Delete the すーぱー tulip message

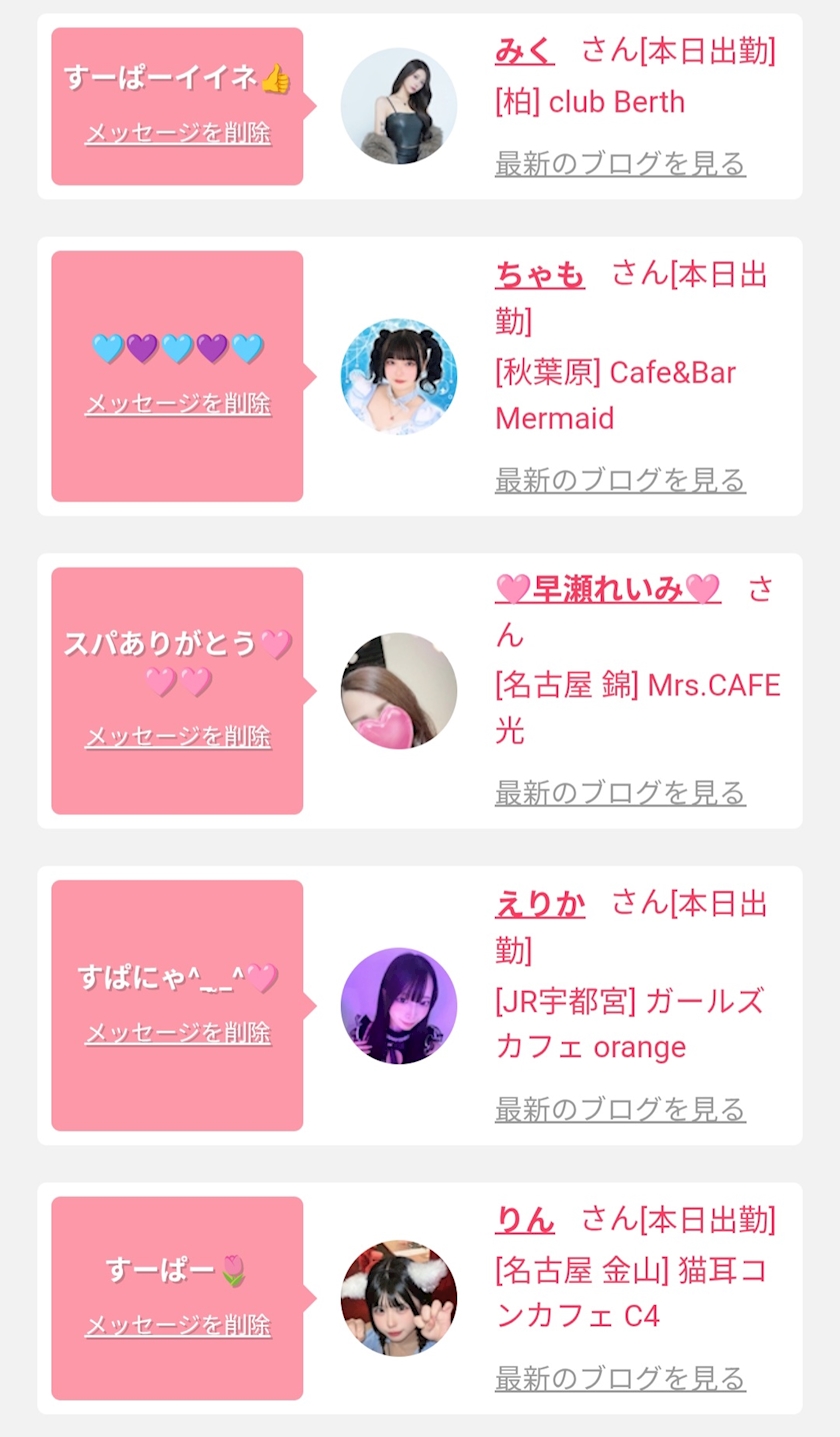(x=178, y=1326)
